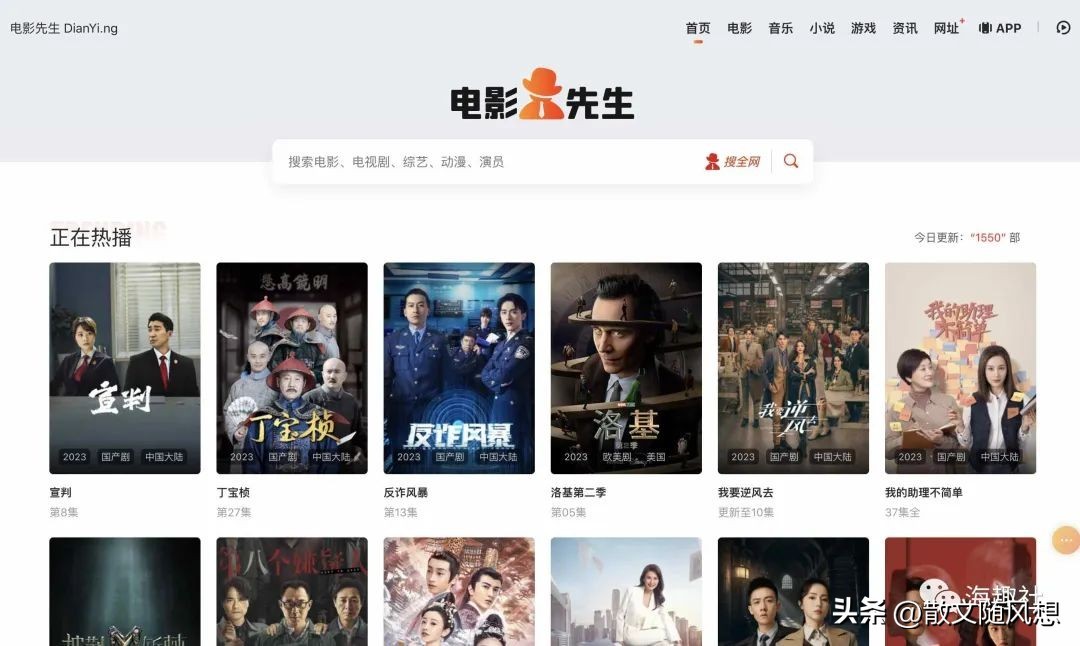Open the drama 我要逆风去

click(x=793, y=368)
